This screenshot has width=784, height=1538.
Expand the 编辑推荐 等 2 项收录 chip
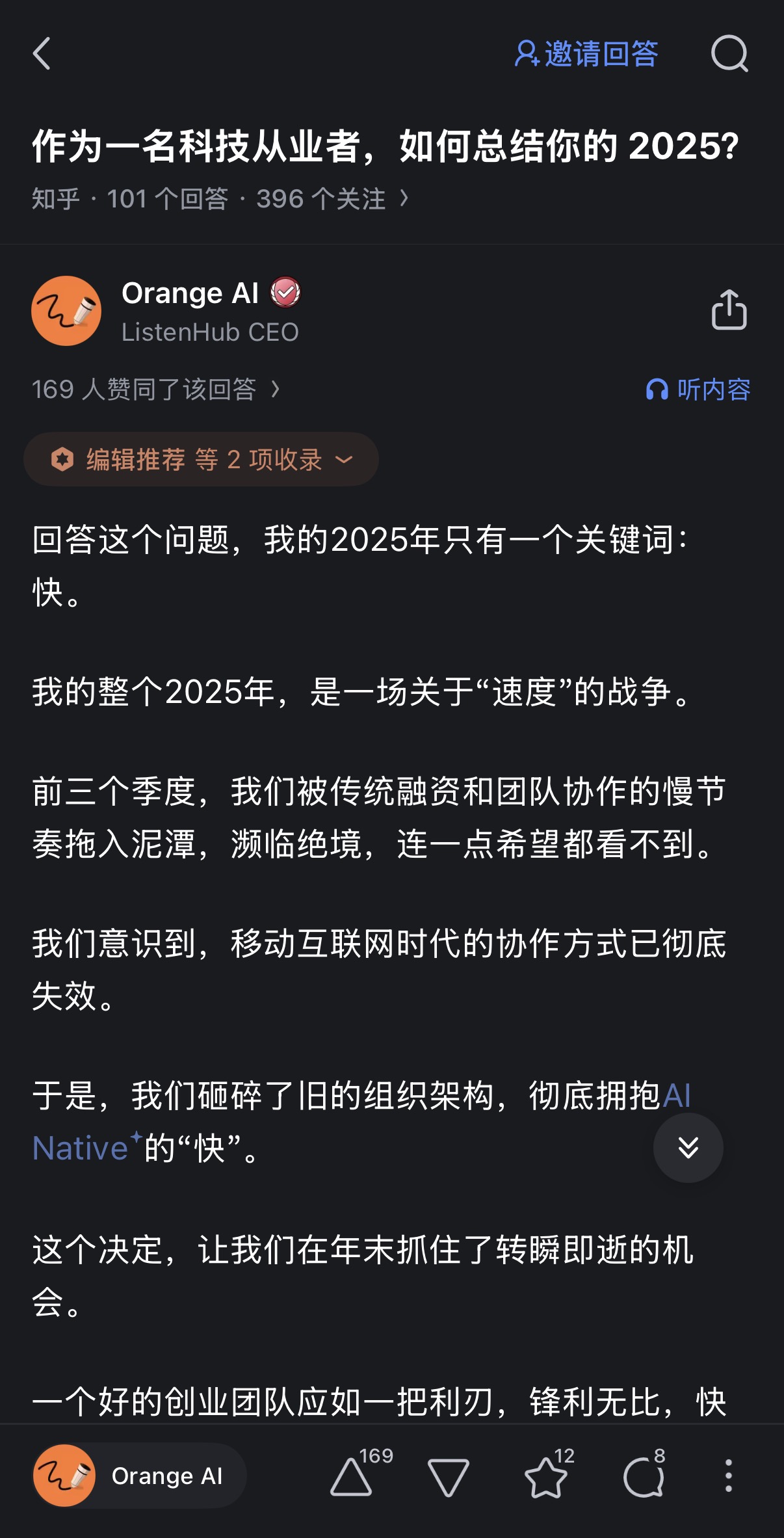coord(201,460)
